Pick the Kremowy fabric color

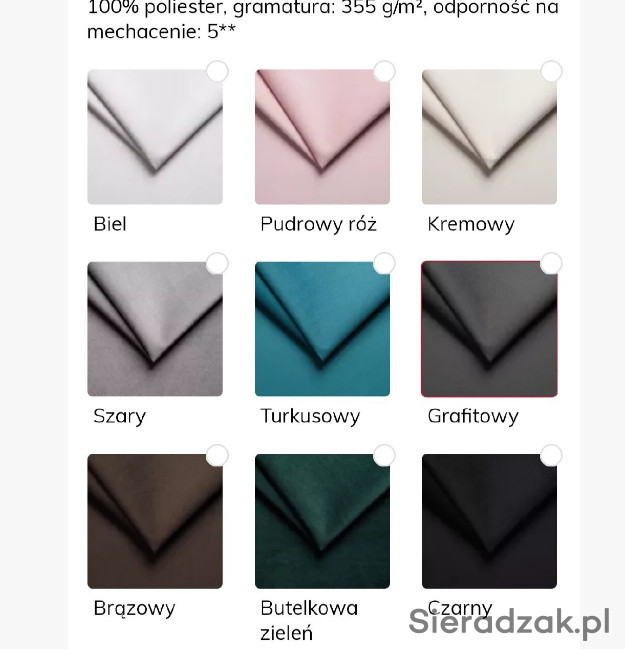point(489,137)
